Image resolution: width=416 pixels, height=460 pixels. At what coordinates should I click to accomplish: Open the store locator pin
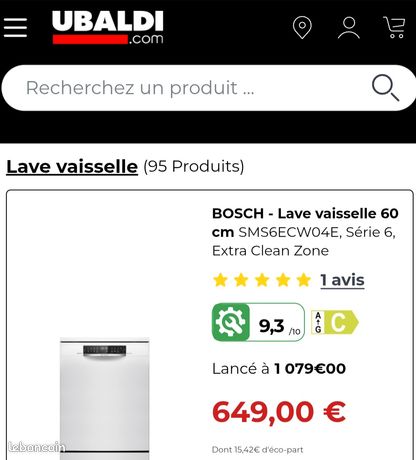302,27
